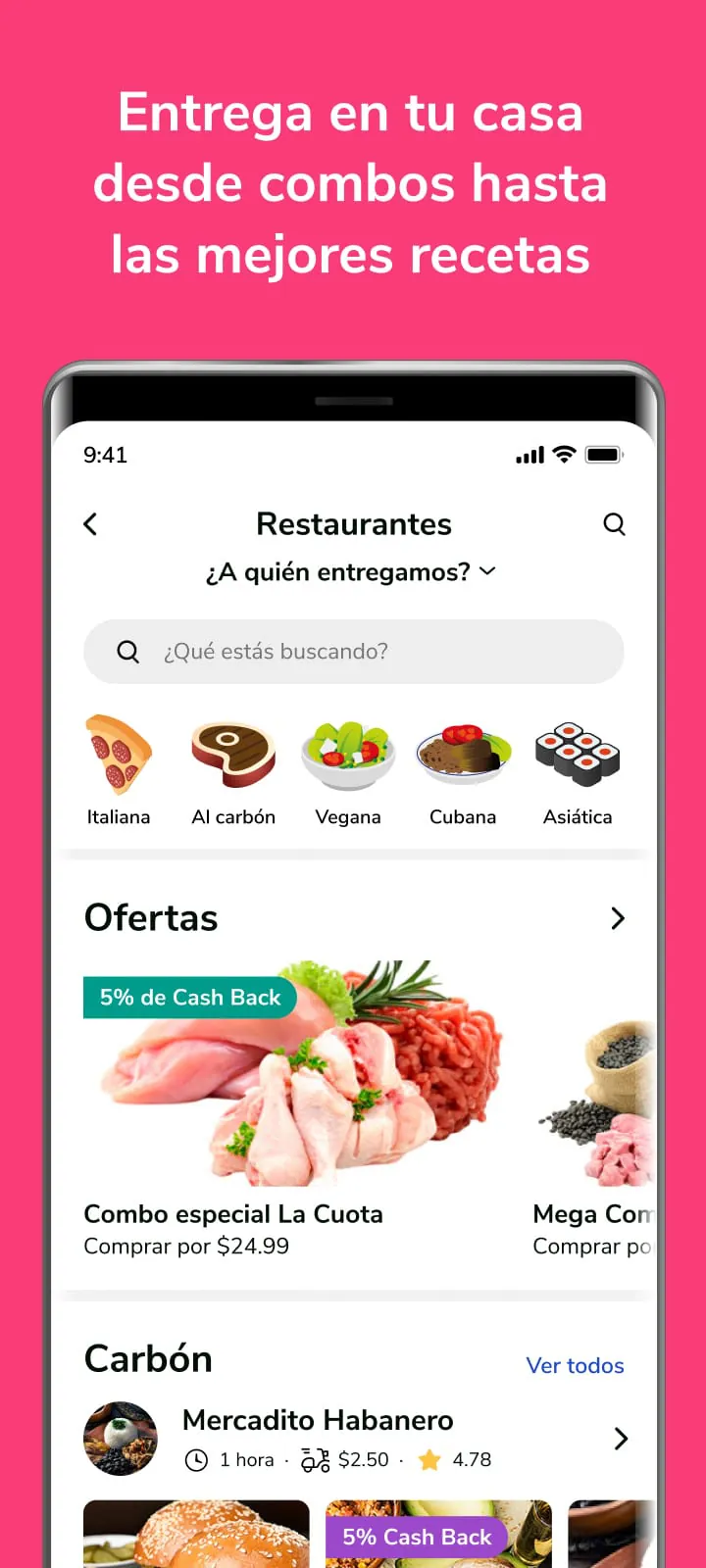Screen dimensions: 706x1568
Task: Open Ver todos in the Carbón section
Action: coord(575,1365)
